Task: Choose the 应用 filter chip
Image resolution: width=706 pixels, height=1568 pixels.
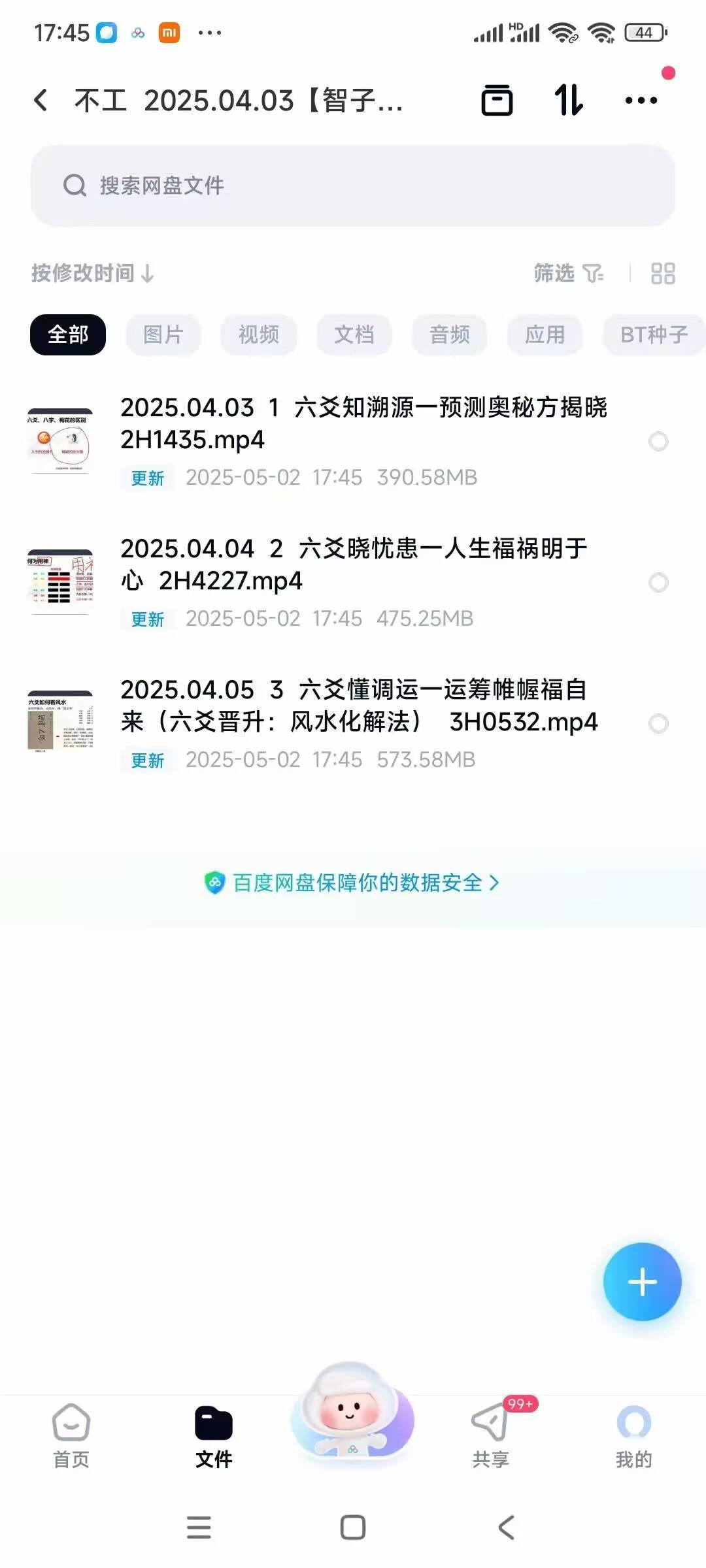Action: click(x=545, y=335)
